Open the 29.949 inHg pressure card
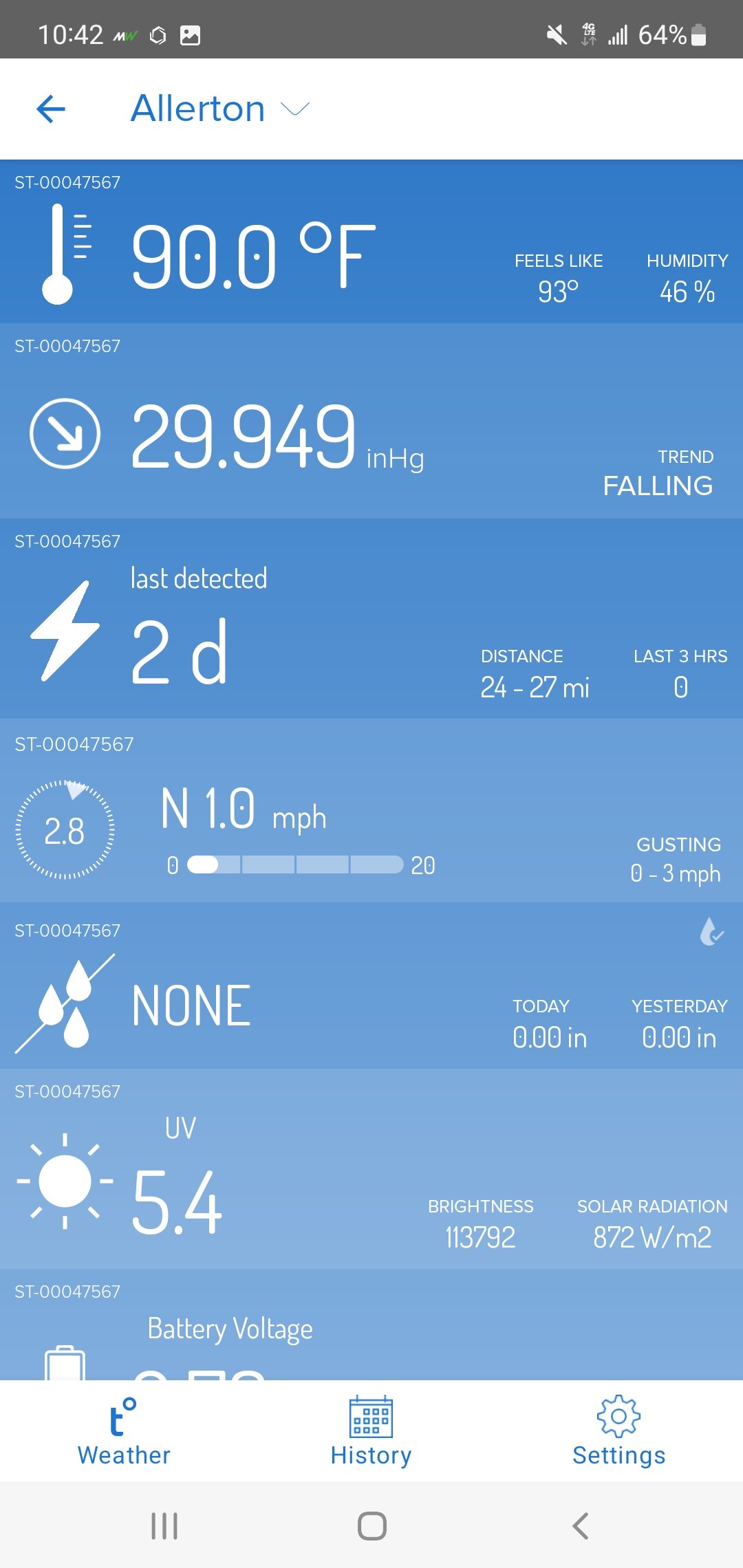Image resolution: width=743 pixels, height=1568 pixels. click(x=371, y=421)
